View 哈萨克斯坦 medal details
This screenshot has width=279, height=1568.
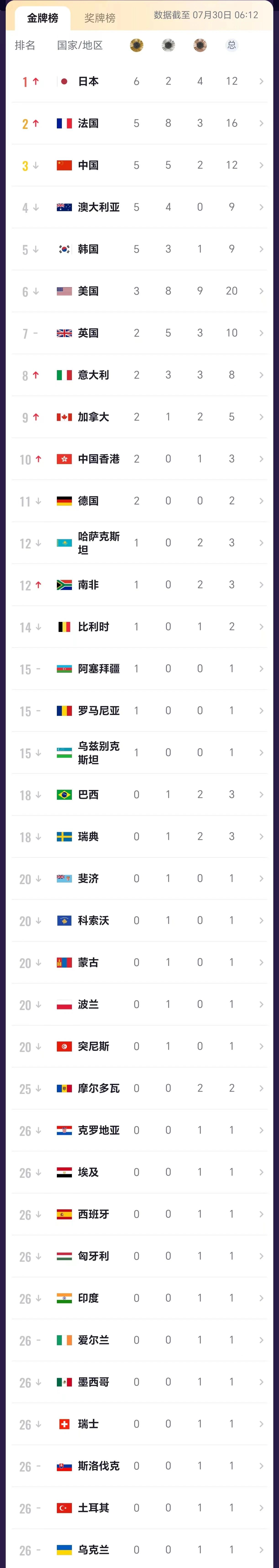click(139, 543)
